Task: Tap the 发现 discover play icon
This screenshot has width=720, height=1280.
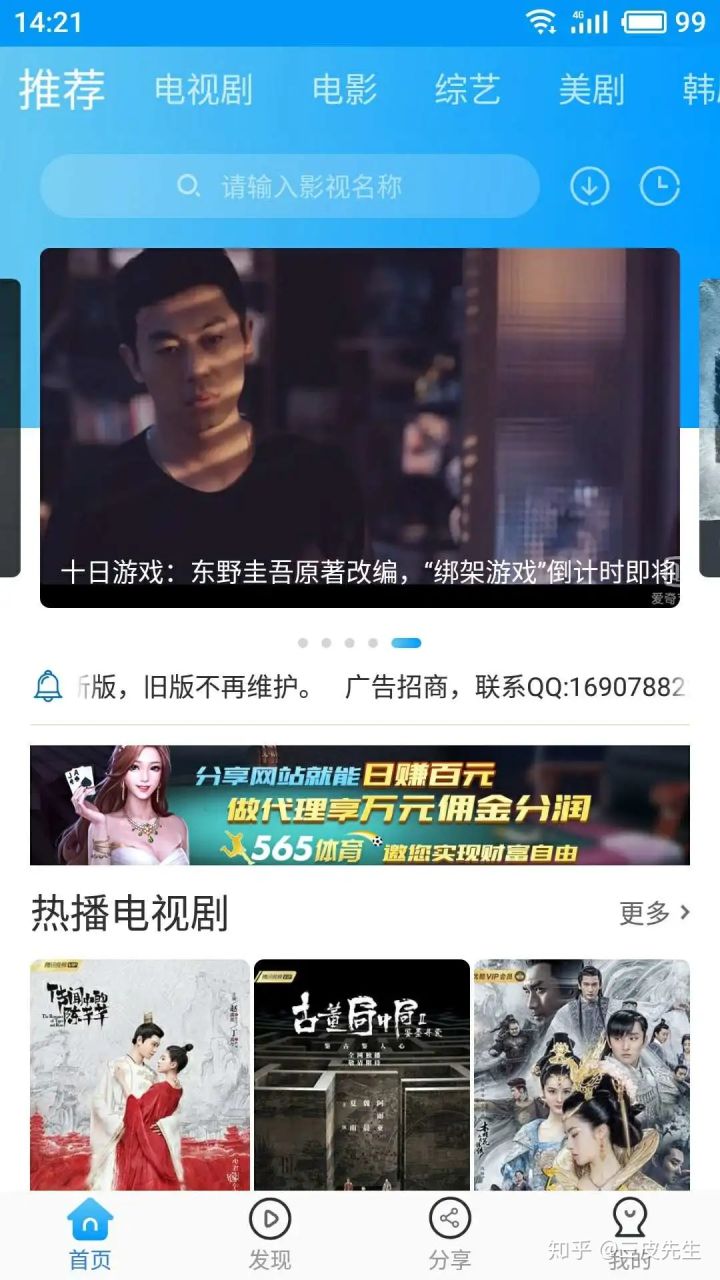Action: tap(268, 1220)
